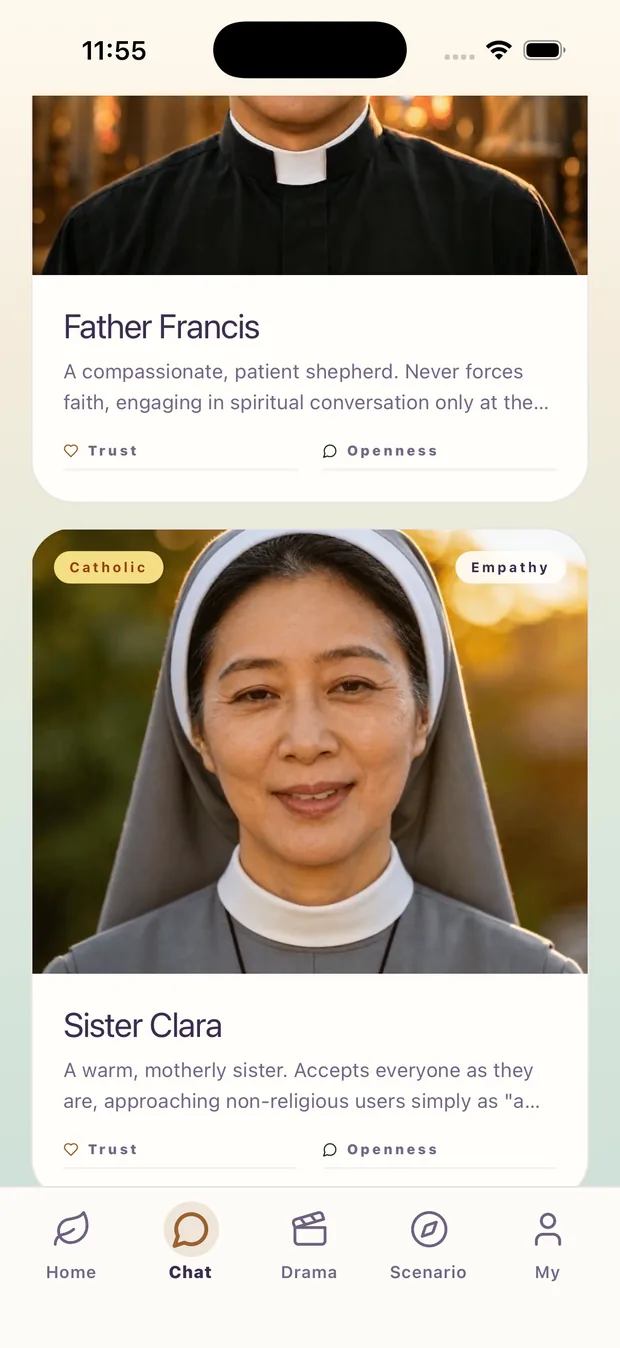Image resolution: width=620 pixels, height=1348 pixels.
Task: Go to the Home tab
Action: (x=71, y=1244)
